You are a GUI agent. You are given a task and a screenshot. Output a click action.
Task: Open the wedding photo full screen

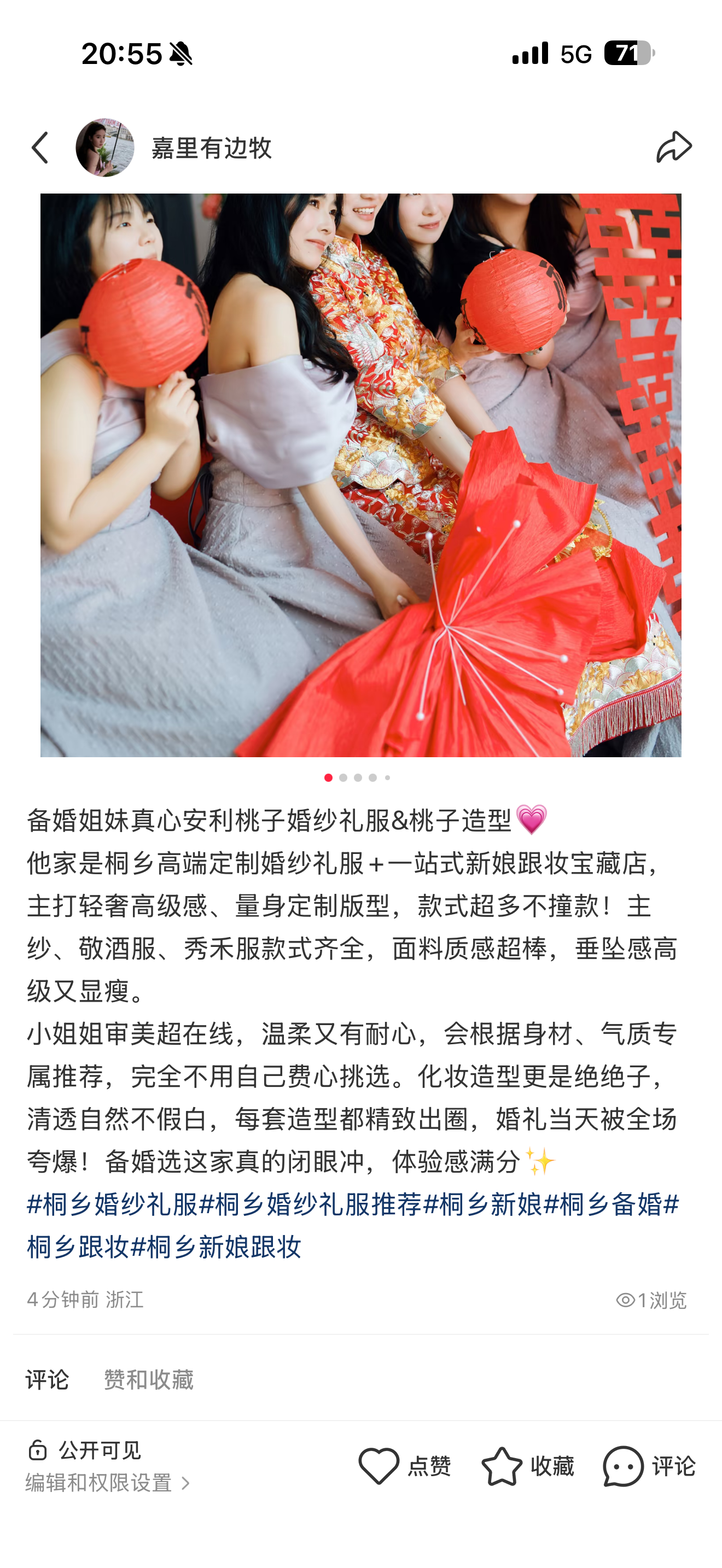360,475
